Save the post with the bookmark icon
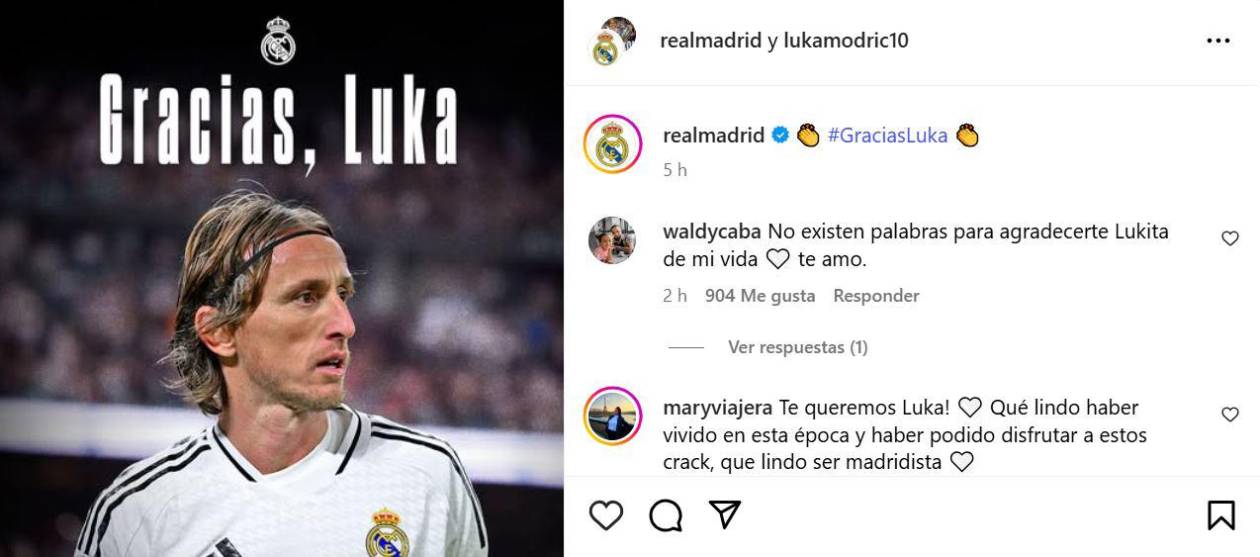The image size is (1260, 557). (x=1220, y=515)
